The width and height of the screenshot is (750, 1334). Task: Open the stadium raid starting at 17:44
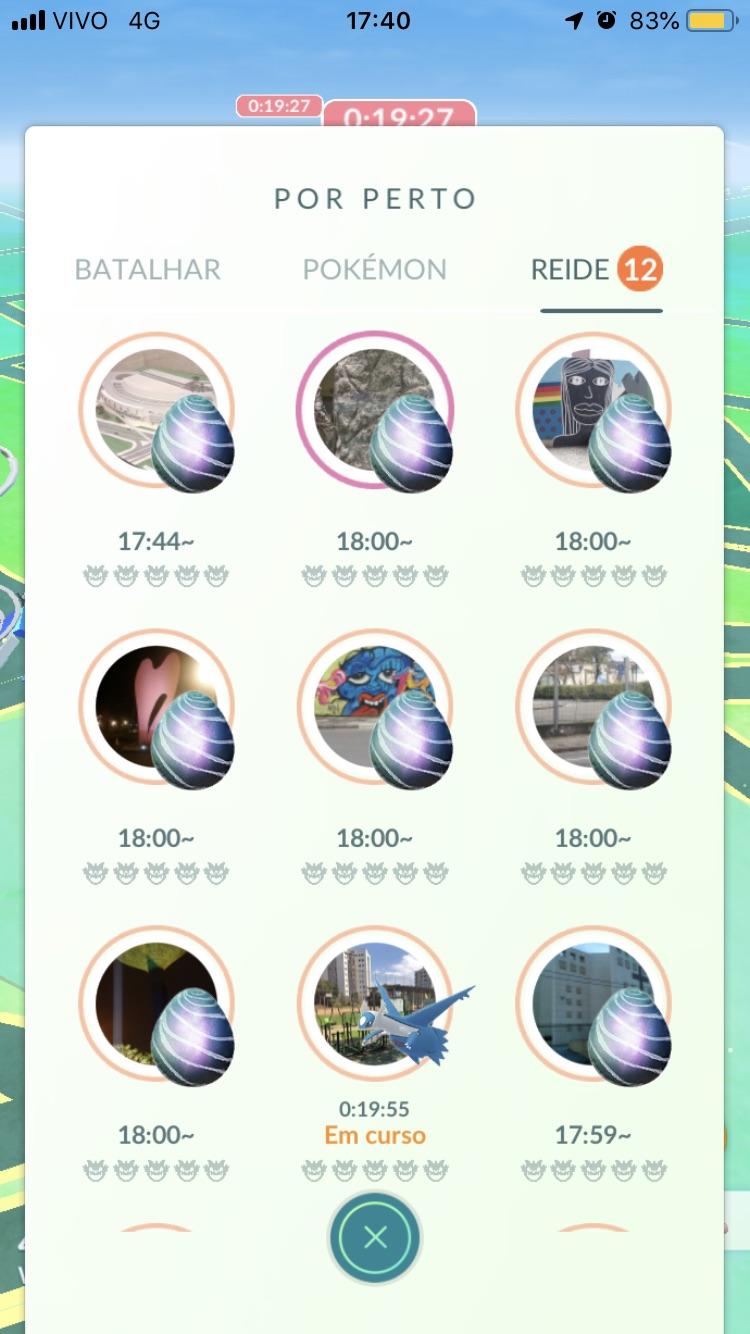pyautogui.click(x=156, y=411)
